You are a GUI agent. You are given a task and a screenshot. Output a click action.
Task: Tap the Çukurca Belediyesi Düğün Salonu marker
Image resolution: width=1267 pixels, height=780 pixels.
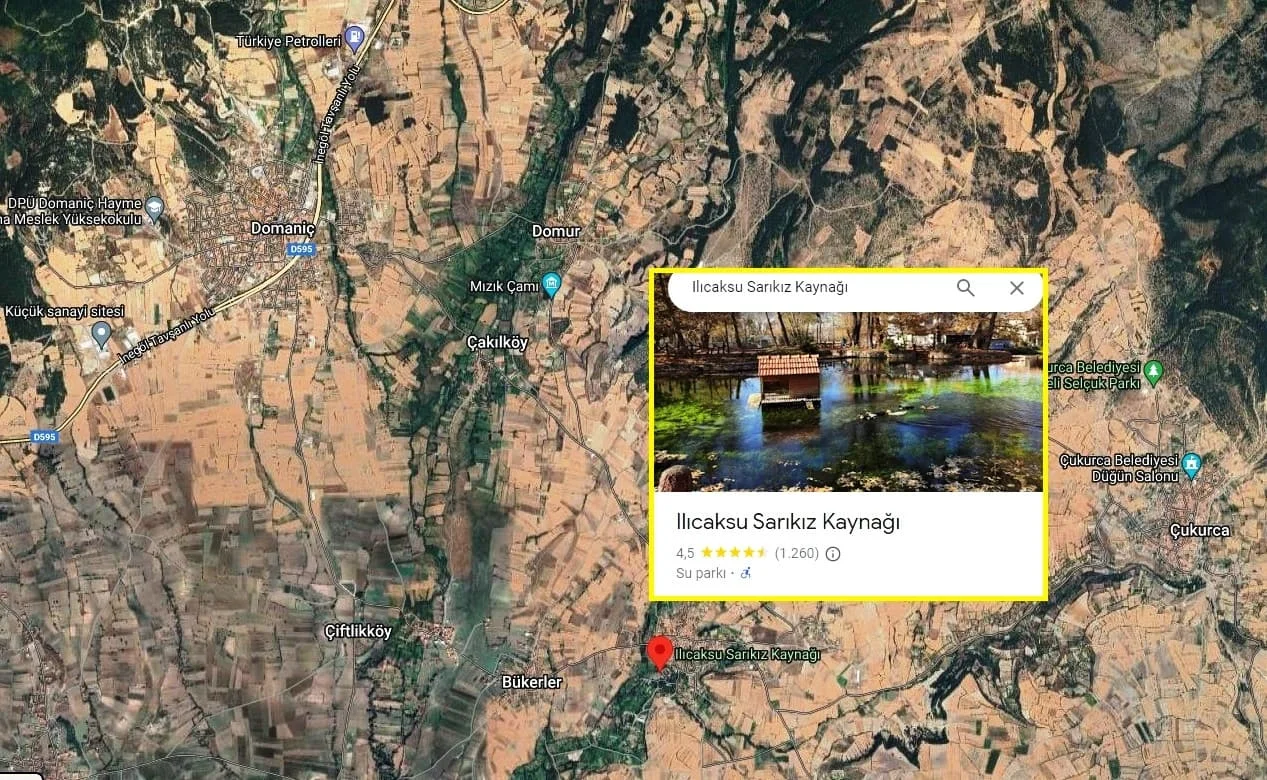[1191, 465]
